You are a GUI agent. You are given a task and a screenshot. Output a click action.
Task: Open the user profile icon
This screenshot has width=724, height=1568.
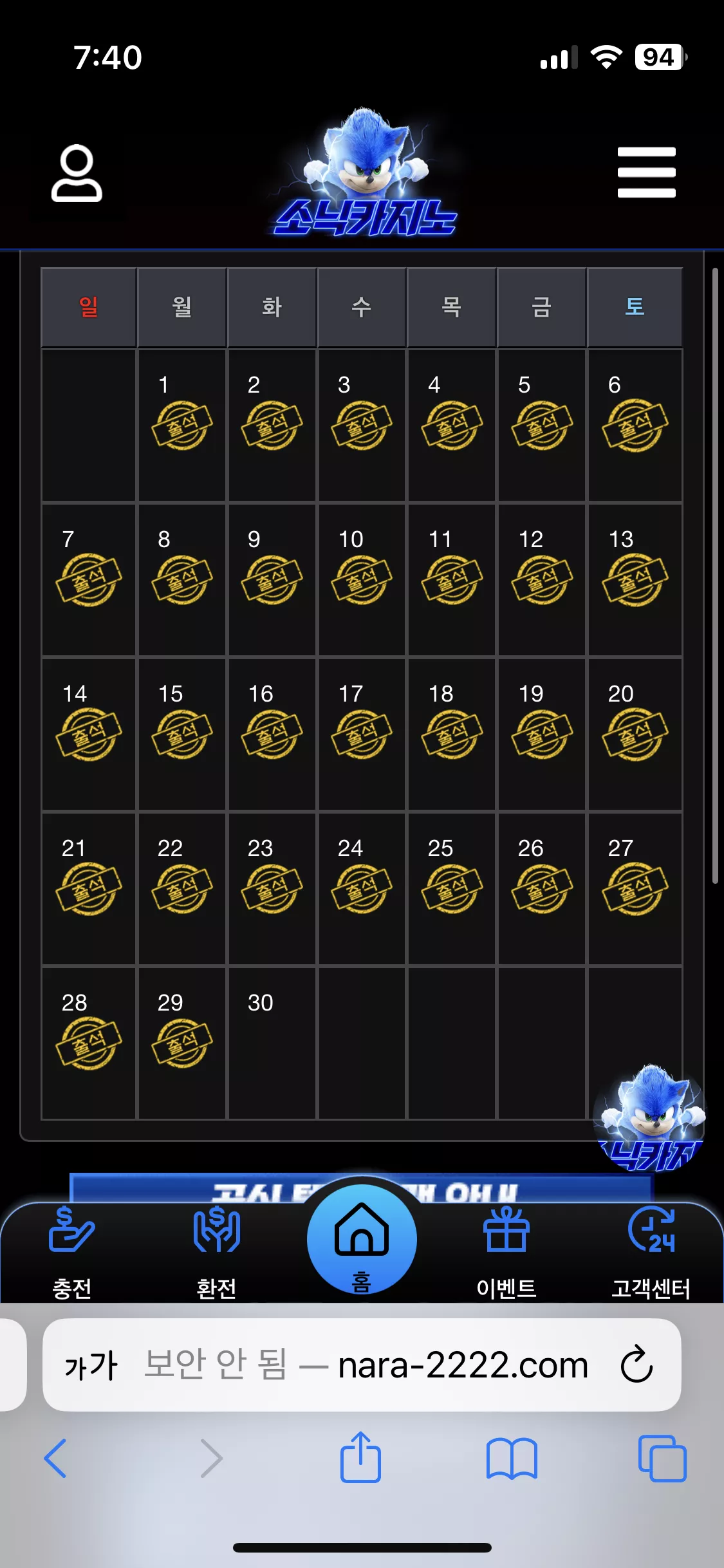[x=77, y=173]
